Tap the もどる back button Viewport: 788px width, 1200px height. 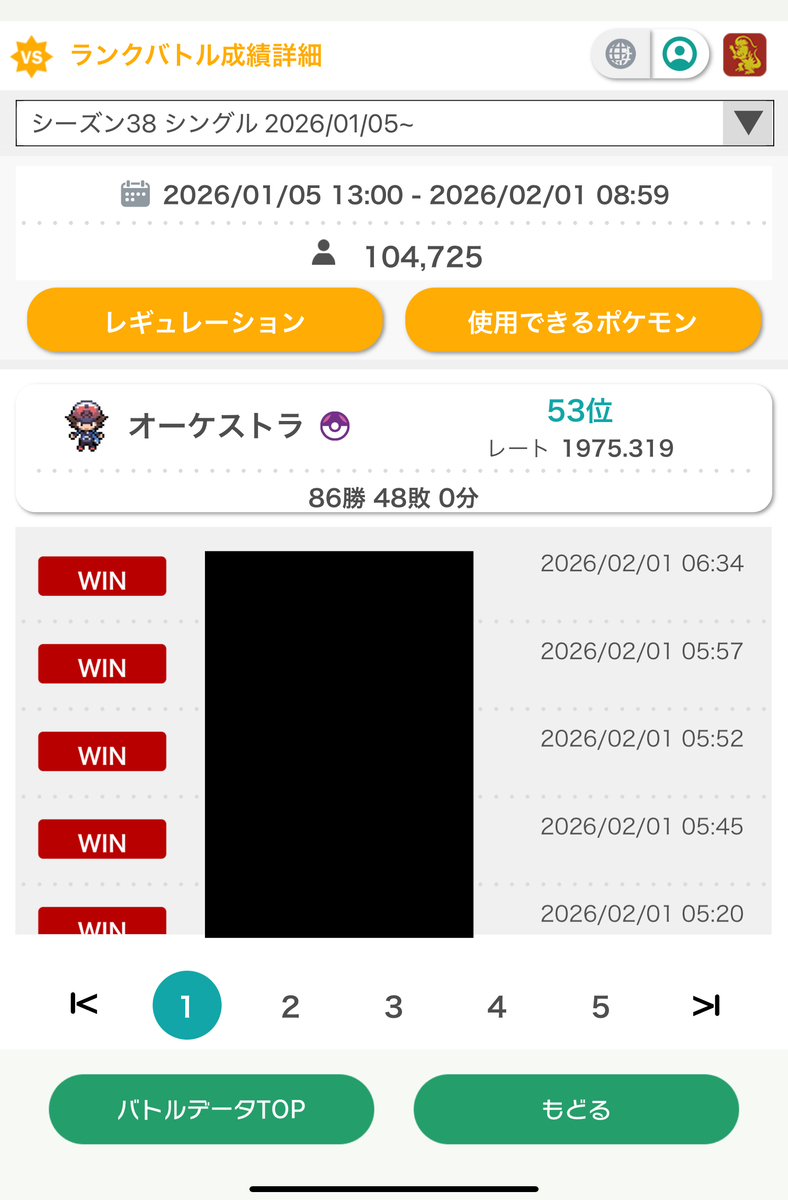pos(576,1109)
